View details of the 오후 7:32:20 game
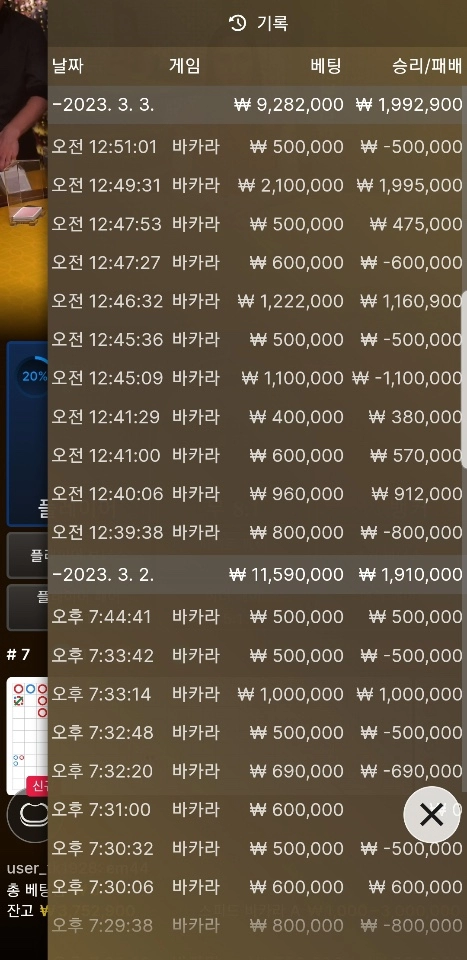This screenshot has width=467, height=960. coord(257,771)
